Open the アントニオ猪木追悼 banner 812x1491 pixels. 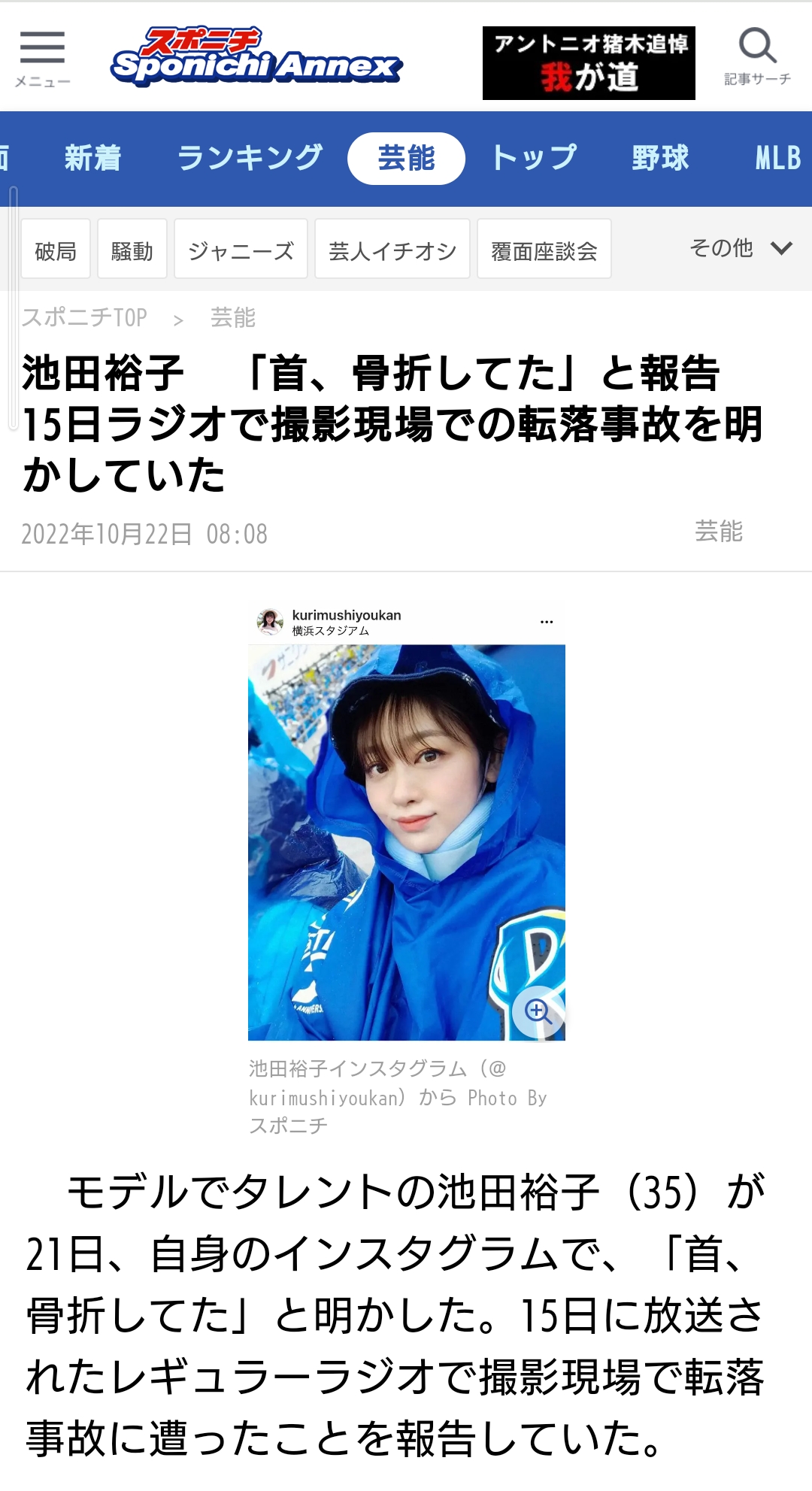tap(589, 63)
